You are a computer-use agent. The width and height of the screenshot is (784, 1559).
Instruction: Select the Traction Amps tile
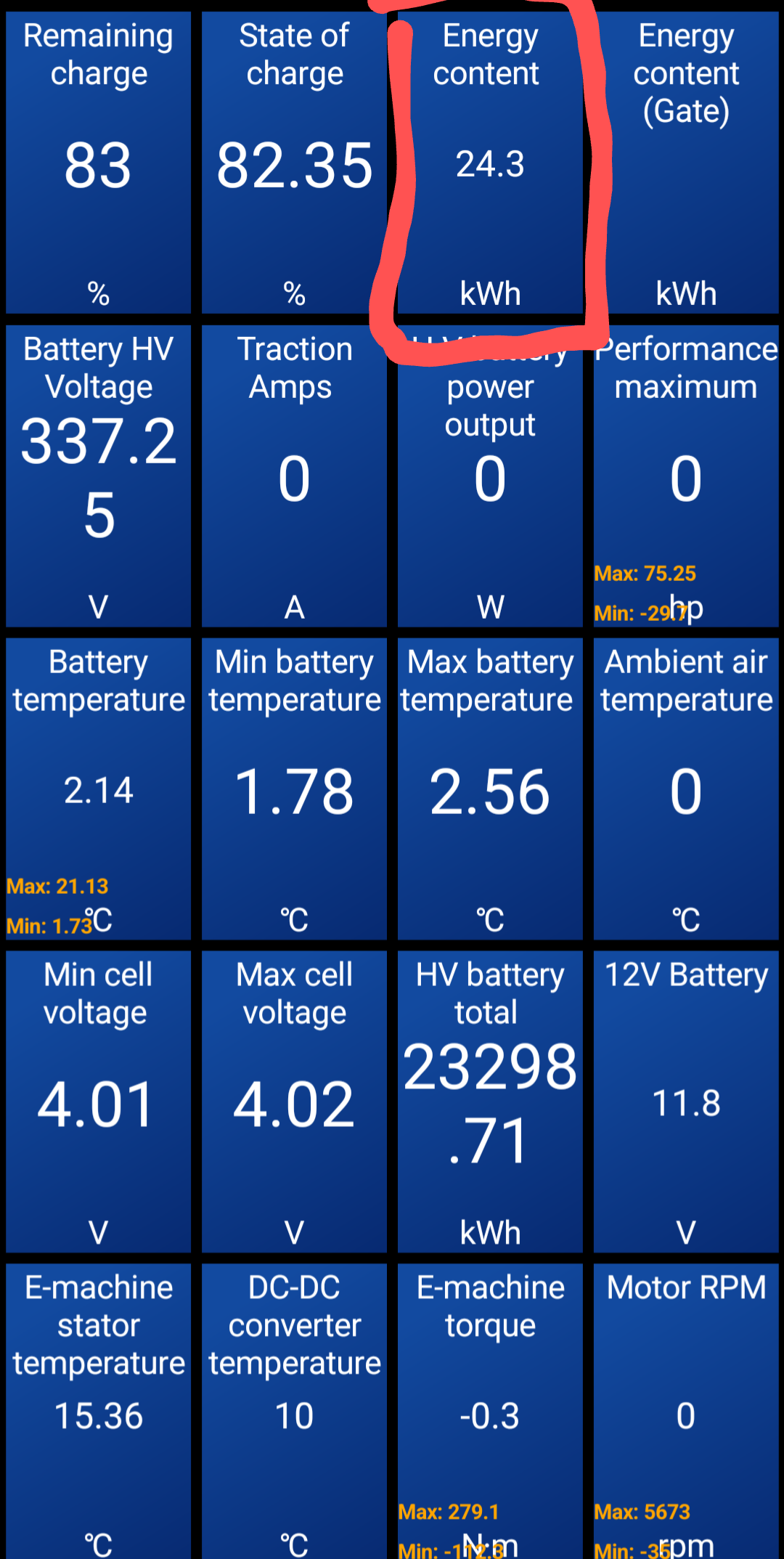294,476
